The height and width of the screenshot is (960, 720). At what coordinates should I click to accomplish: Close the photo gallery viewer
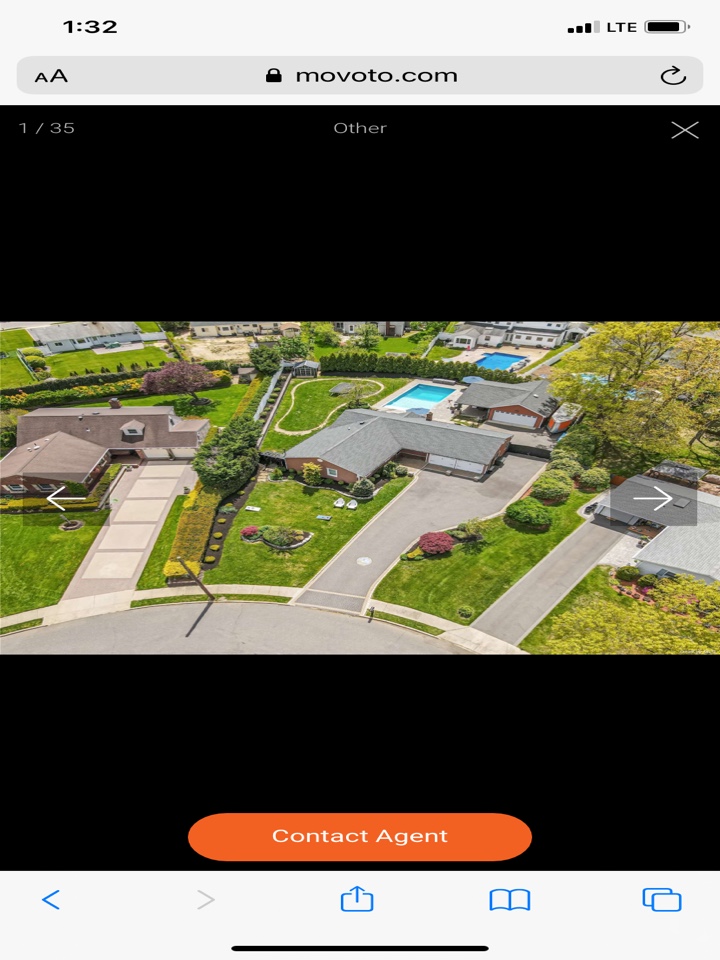tap(684, 130)
